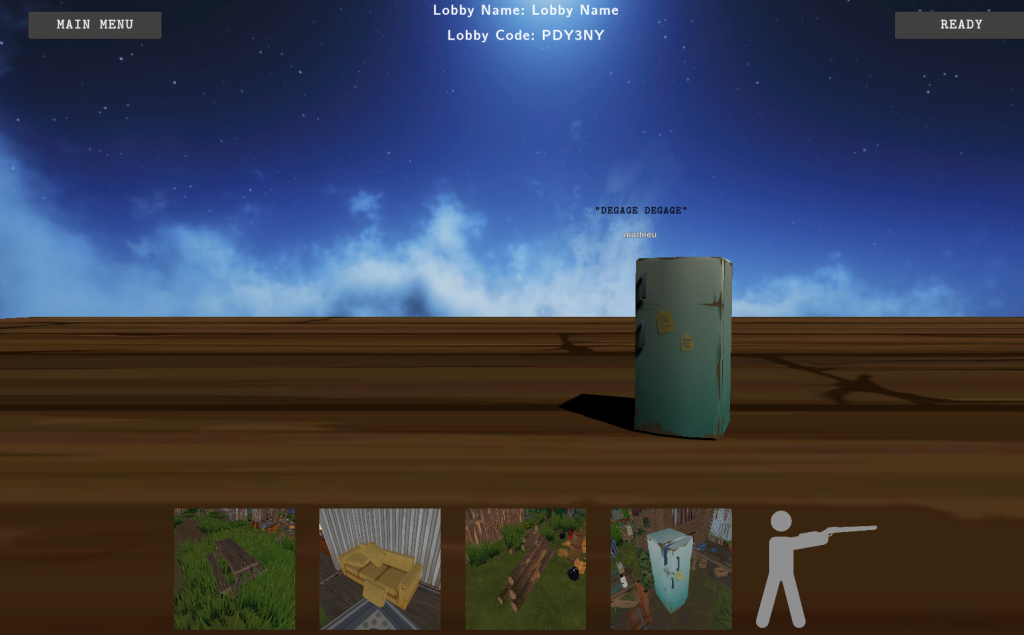1024x635 pixels.
Task: Select the picnic table prop
Action: pos(234,568)
